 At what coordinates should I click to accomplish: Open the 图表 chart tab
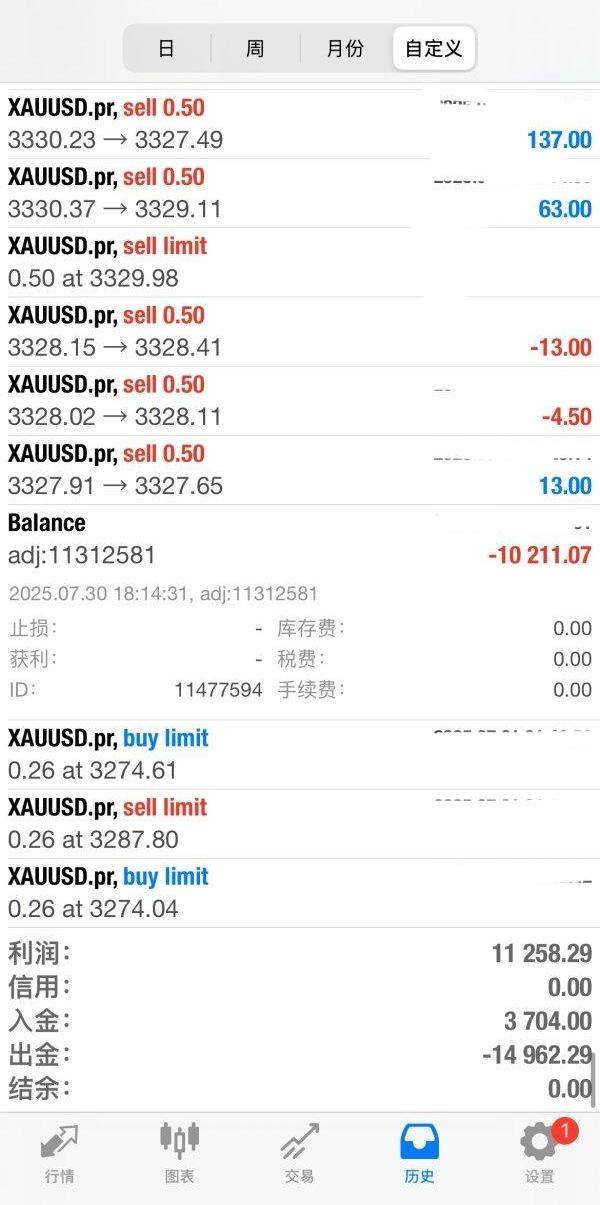point(180,1153)
